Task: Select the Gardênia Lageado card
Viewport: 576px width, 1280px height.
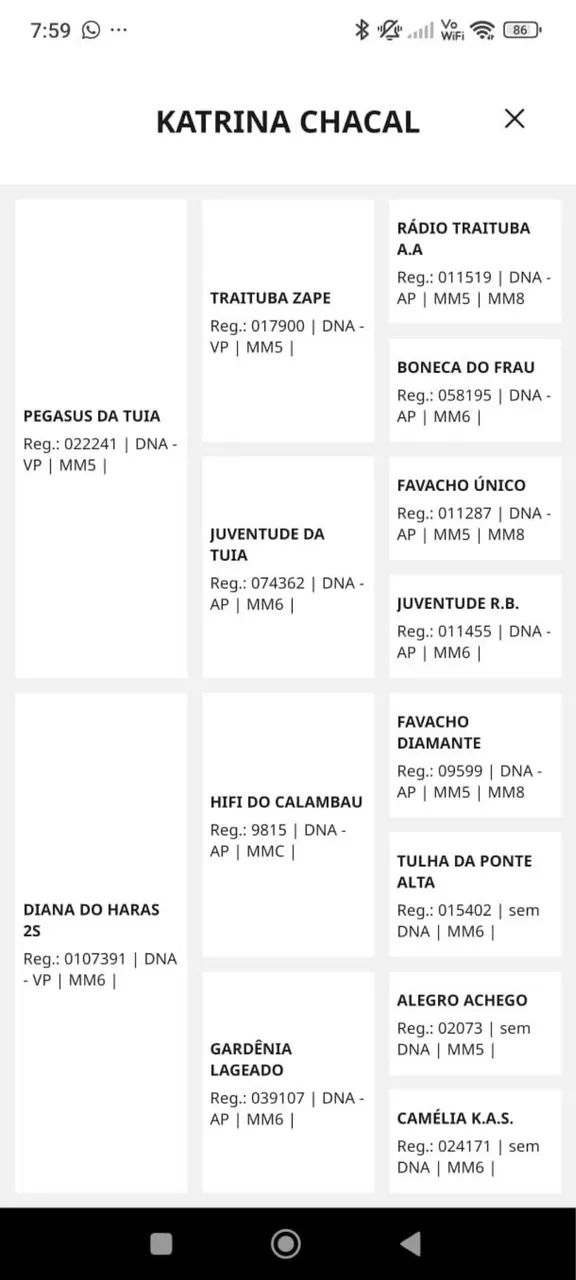Action: [x=288, y=1082]
